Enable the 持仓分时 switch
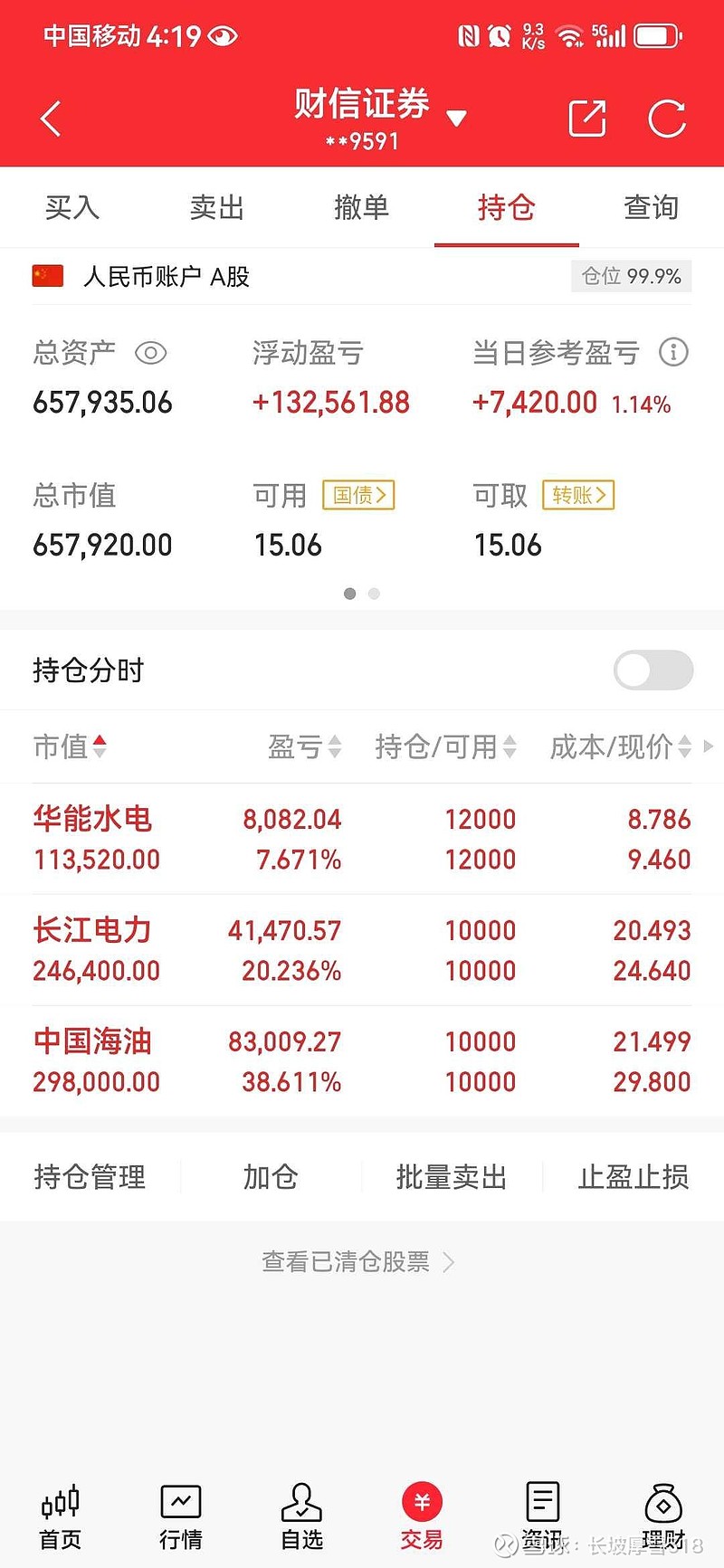The width and height of the screenshot is (724, 1568). point(653,670)
